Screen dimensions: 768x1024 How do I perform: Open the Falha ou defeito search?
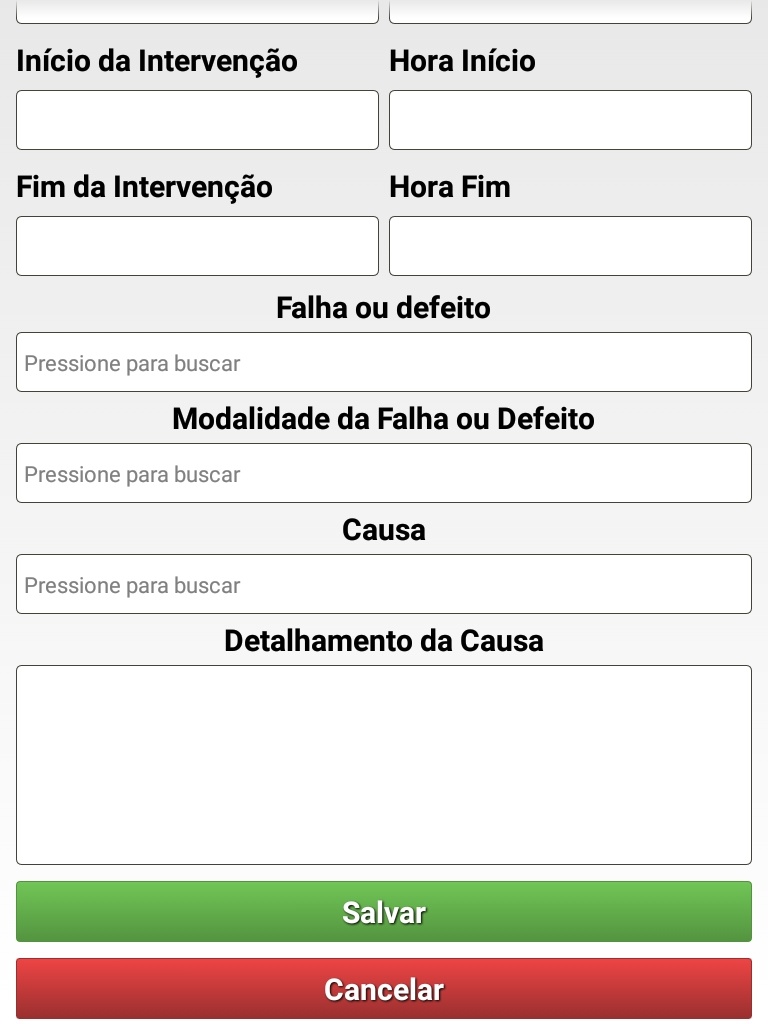(384, 362)
